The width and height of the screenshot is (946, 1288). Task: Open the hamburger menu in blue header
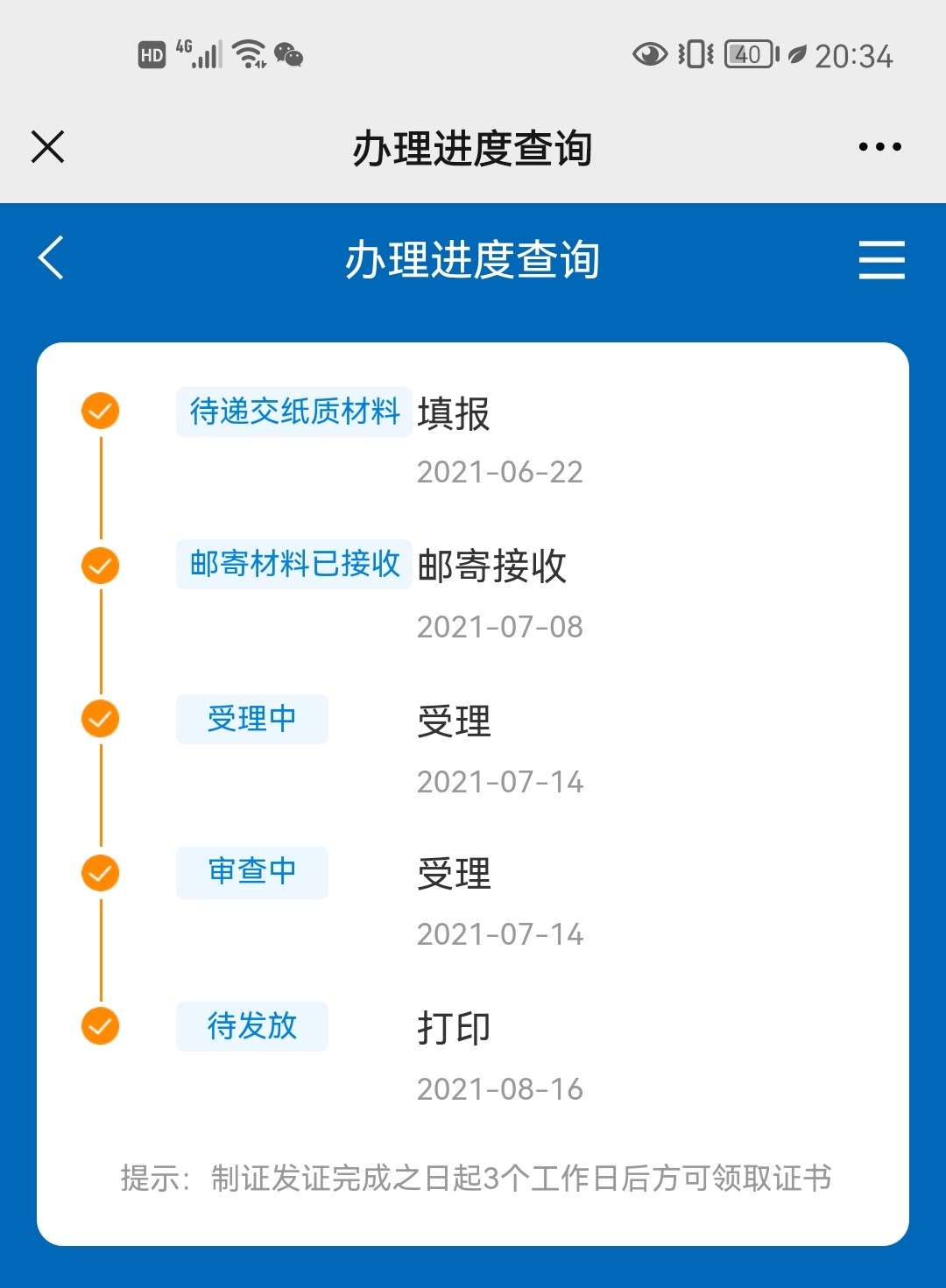[x=881, y=260]
